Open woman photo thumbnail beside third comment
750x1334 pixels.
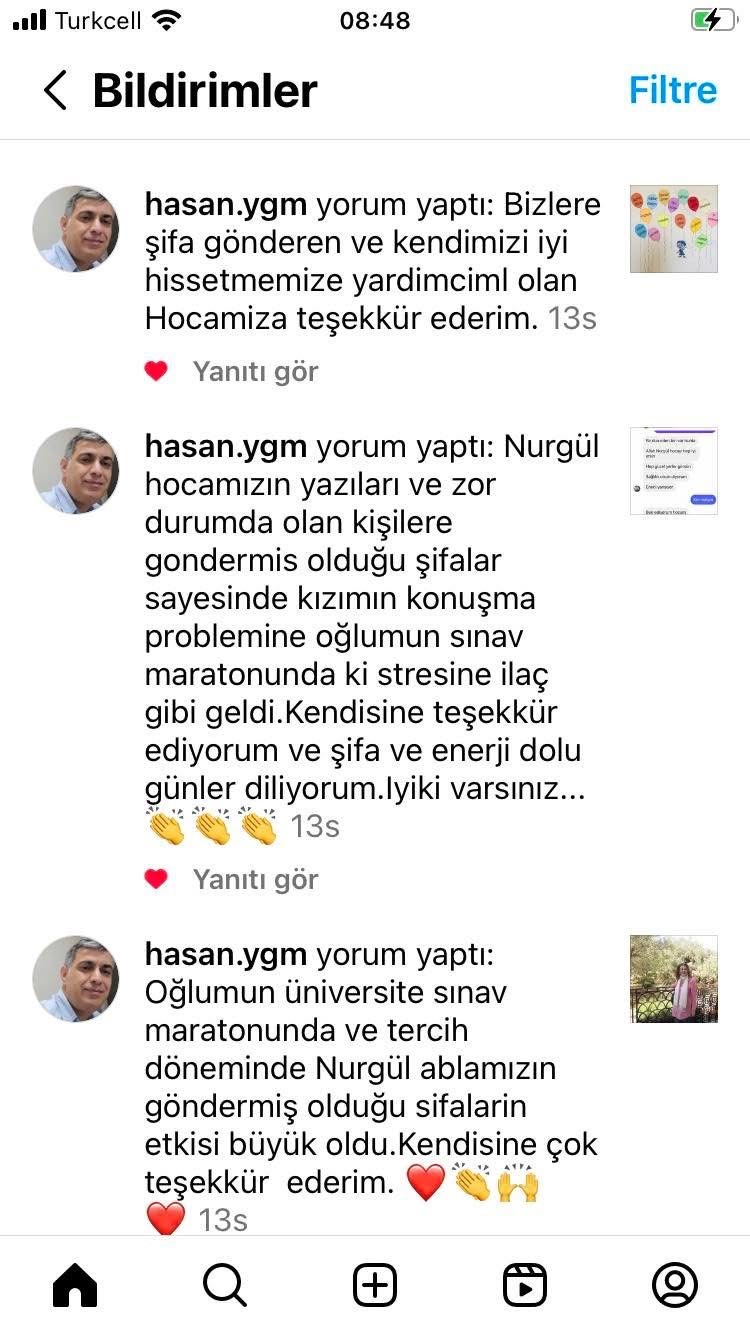[673, 979]
